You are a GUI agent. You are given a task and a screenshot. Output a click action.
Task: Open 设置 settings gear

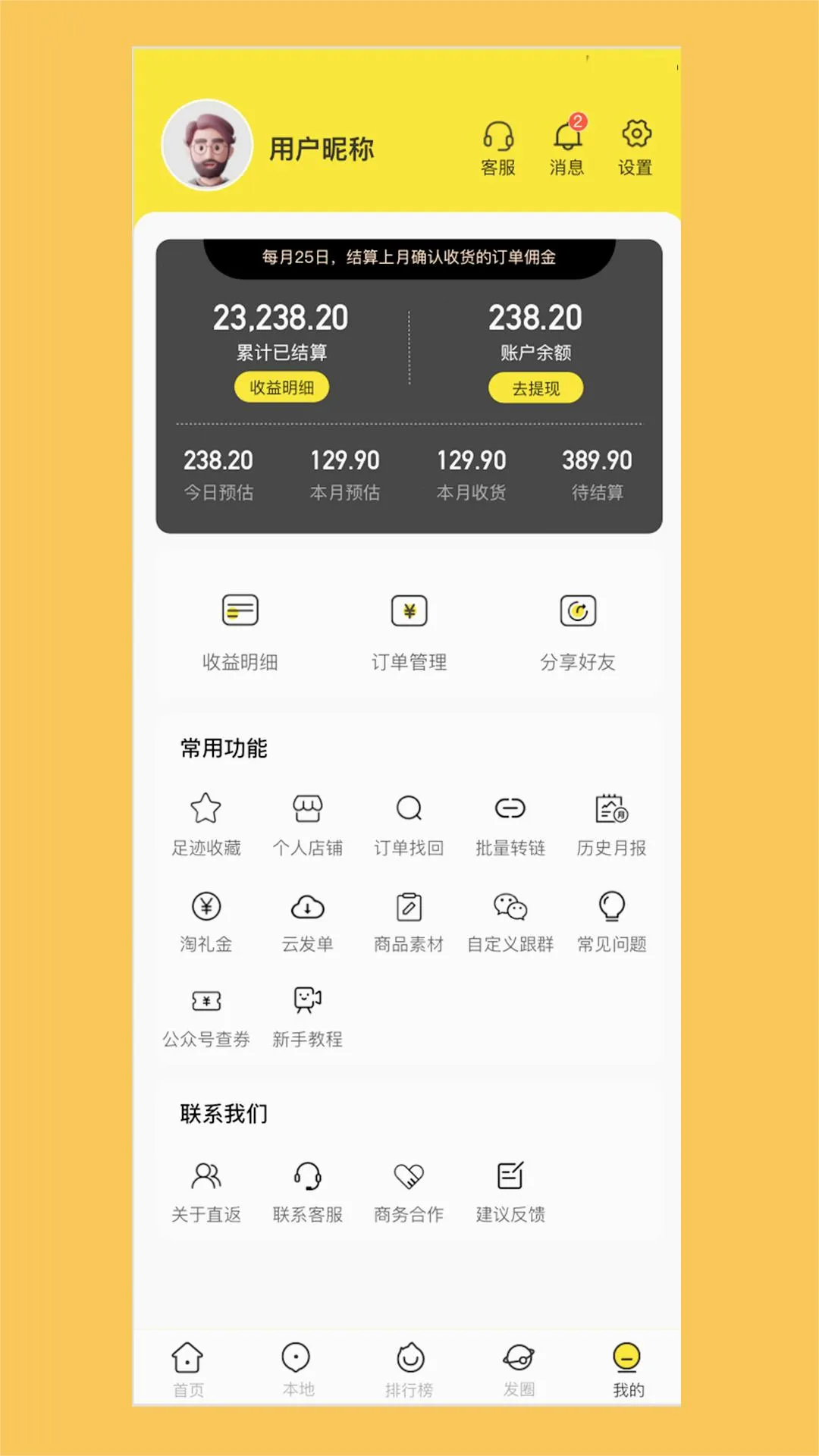tap(635, 149)
